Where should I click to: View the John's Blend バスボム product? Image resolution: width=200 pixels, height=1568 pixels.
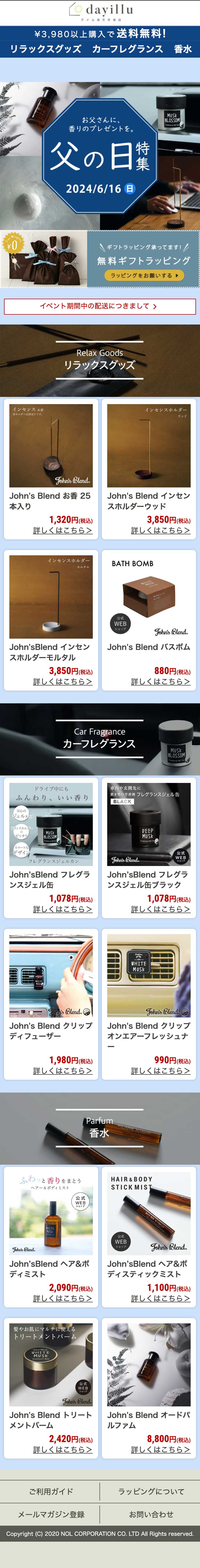tap(149, 620)
